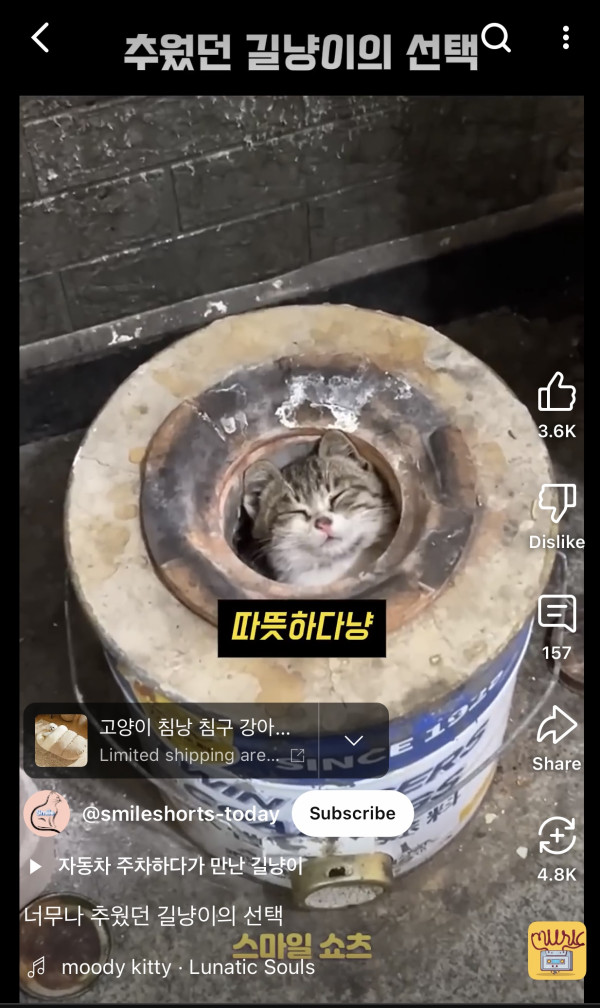Open search from the top bar
The image size is (600, 1008).
[496, 39]
